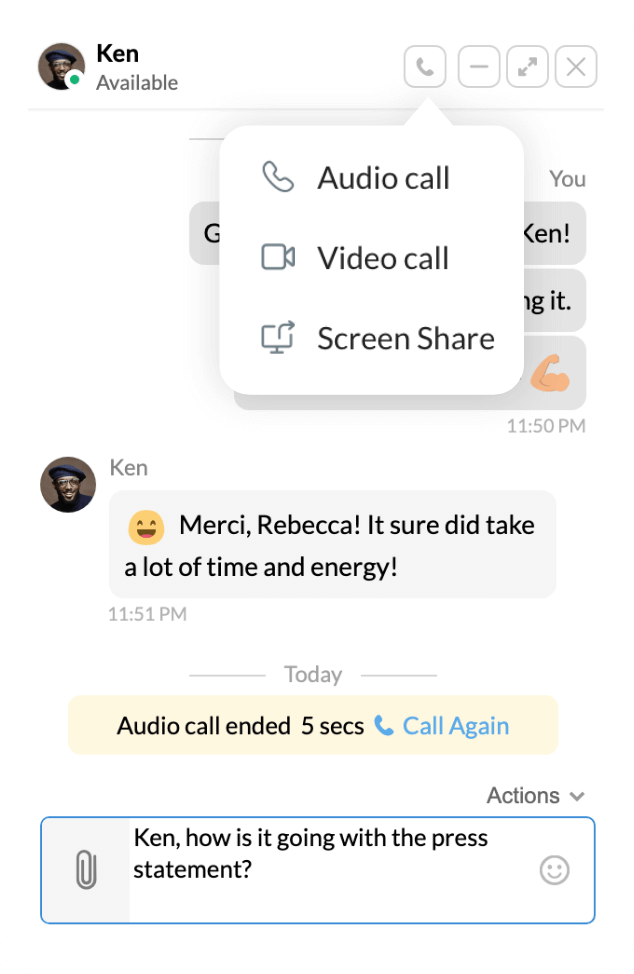Open Ken's profile picture in header
Image resolution: width=634 pixels, height=974 pixels.
60,66
